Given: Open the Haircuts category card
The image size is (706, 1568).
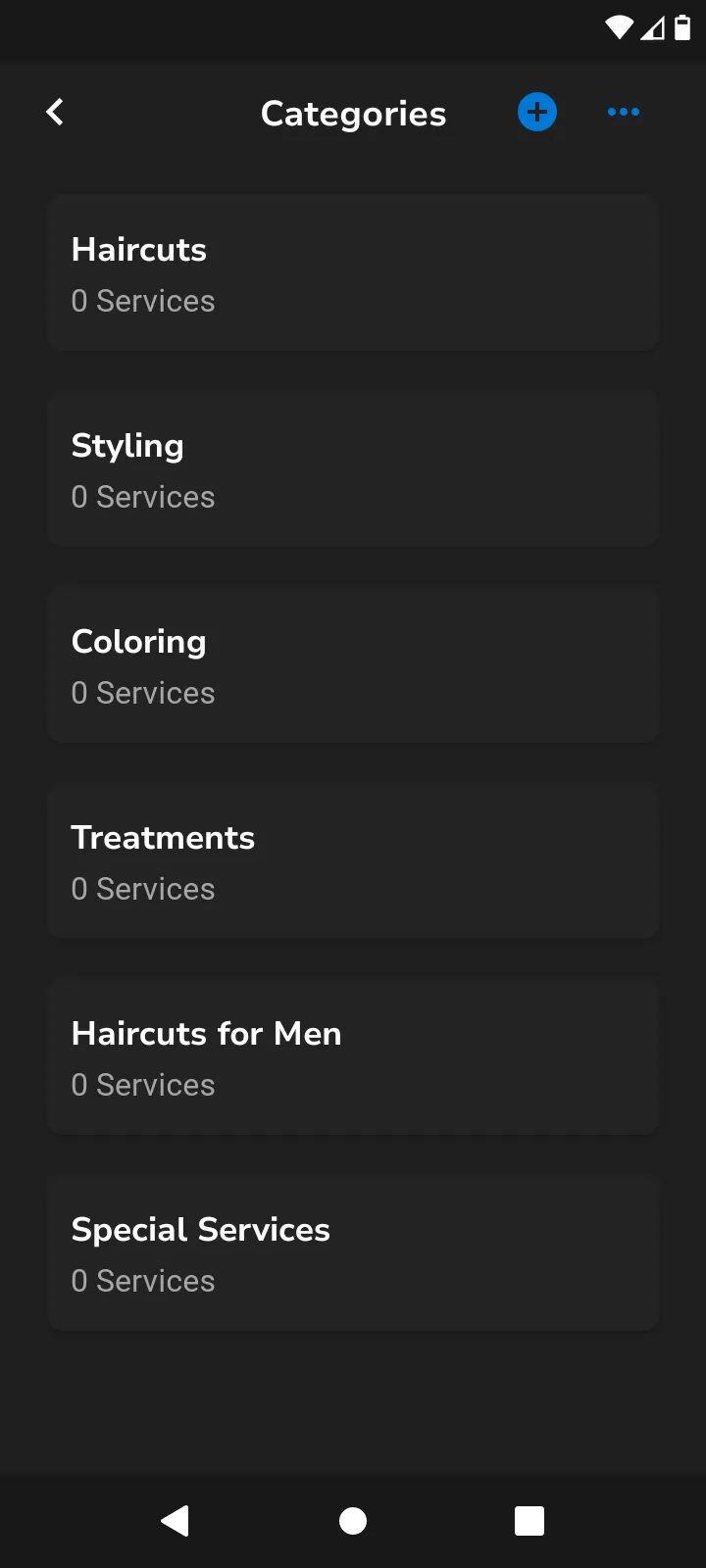Looking at the screenshot, I should [353, 272].
